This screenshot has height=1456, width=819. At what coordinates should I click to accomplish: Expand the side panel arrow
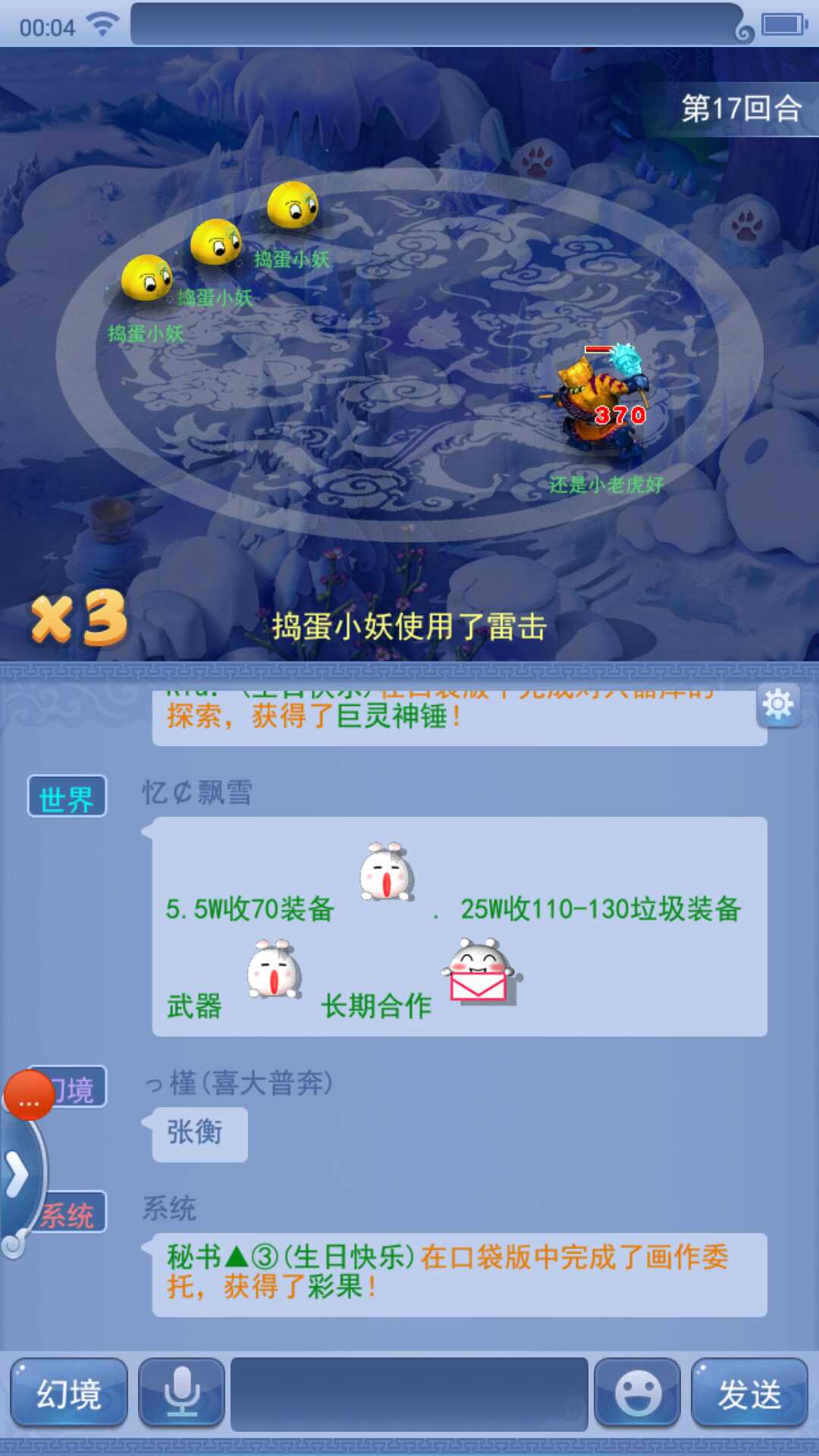click(17, 1174)
